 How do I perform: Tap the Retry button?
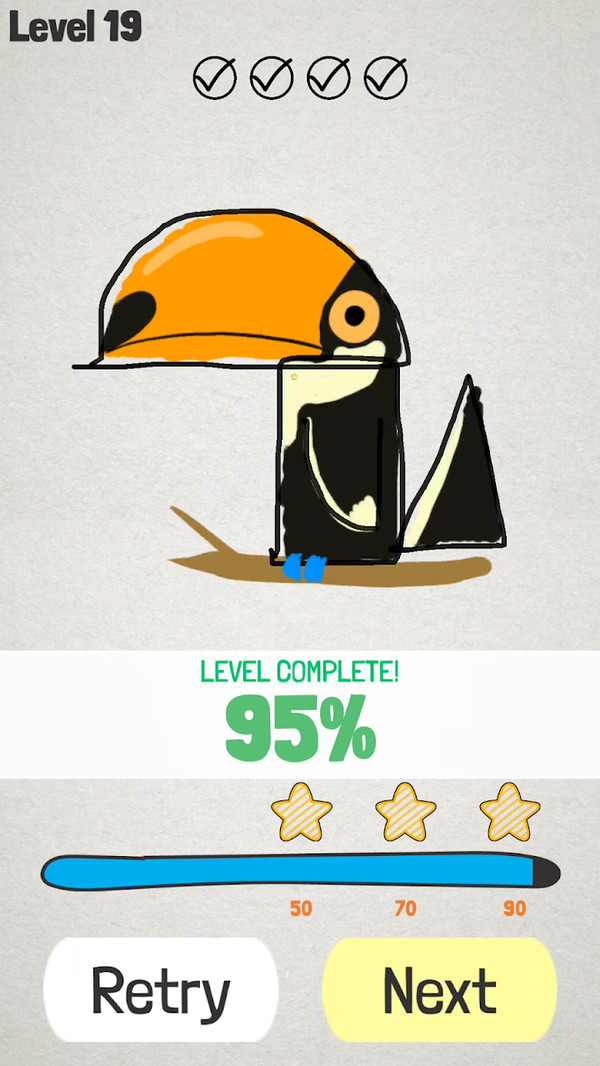coord(160,991)
